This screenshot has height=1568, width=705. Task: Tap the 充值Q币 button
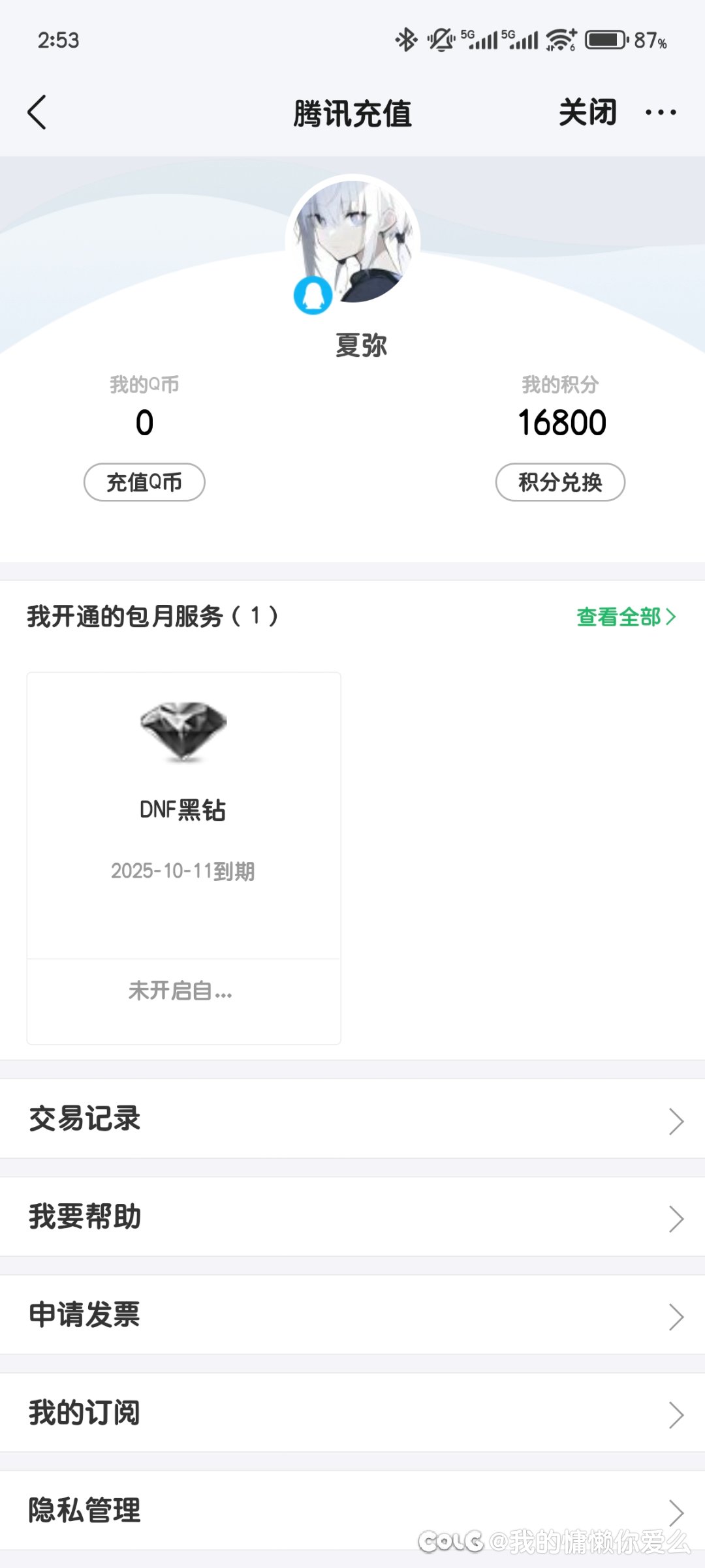(x=144, y=482)
